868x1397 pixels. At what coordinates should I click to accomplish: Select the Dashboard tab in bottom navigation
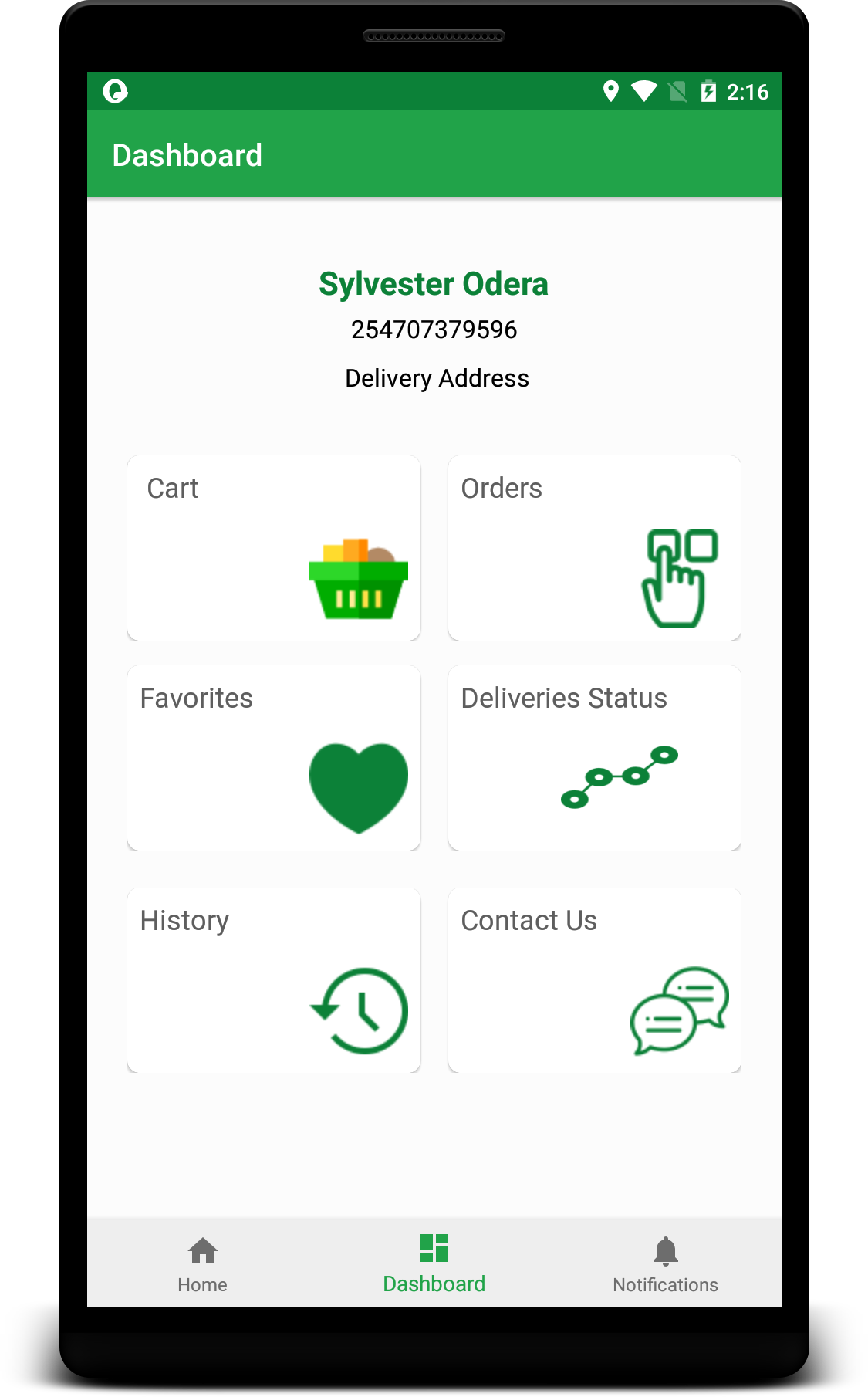coord(434,1263)
